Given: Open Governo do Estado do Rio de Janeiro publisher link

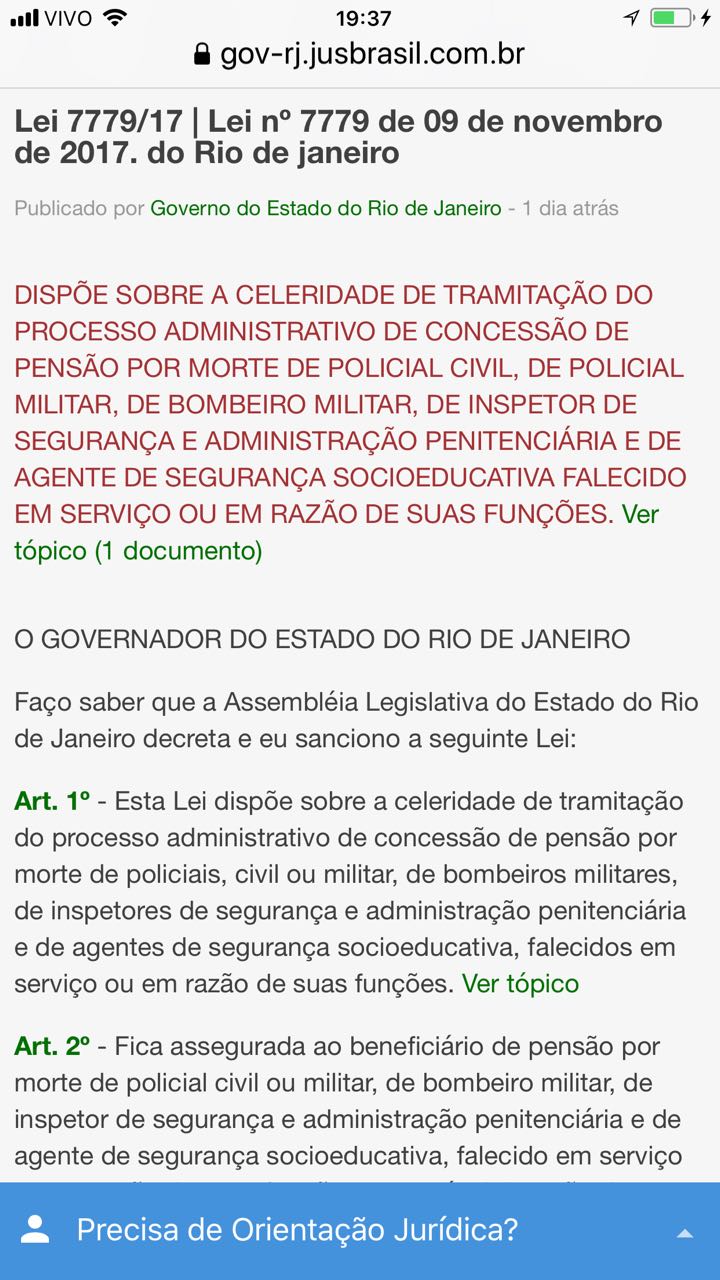Looking at the screenshot, I should [x=325, y=209].
